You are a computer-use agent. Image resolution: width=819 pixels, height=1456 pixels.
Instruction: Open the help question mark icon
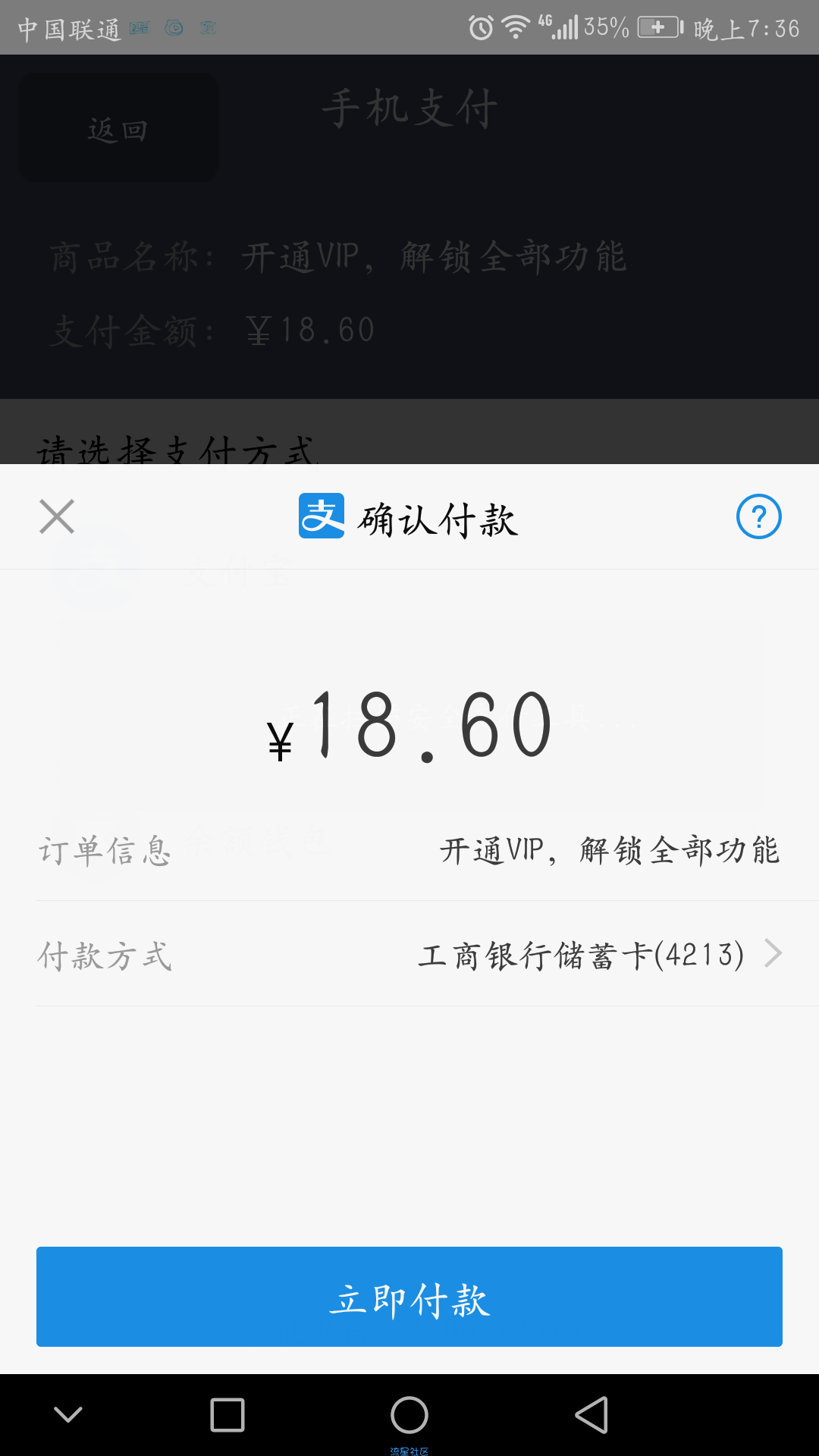(759, 516)
